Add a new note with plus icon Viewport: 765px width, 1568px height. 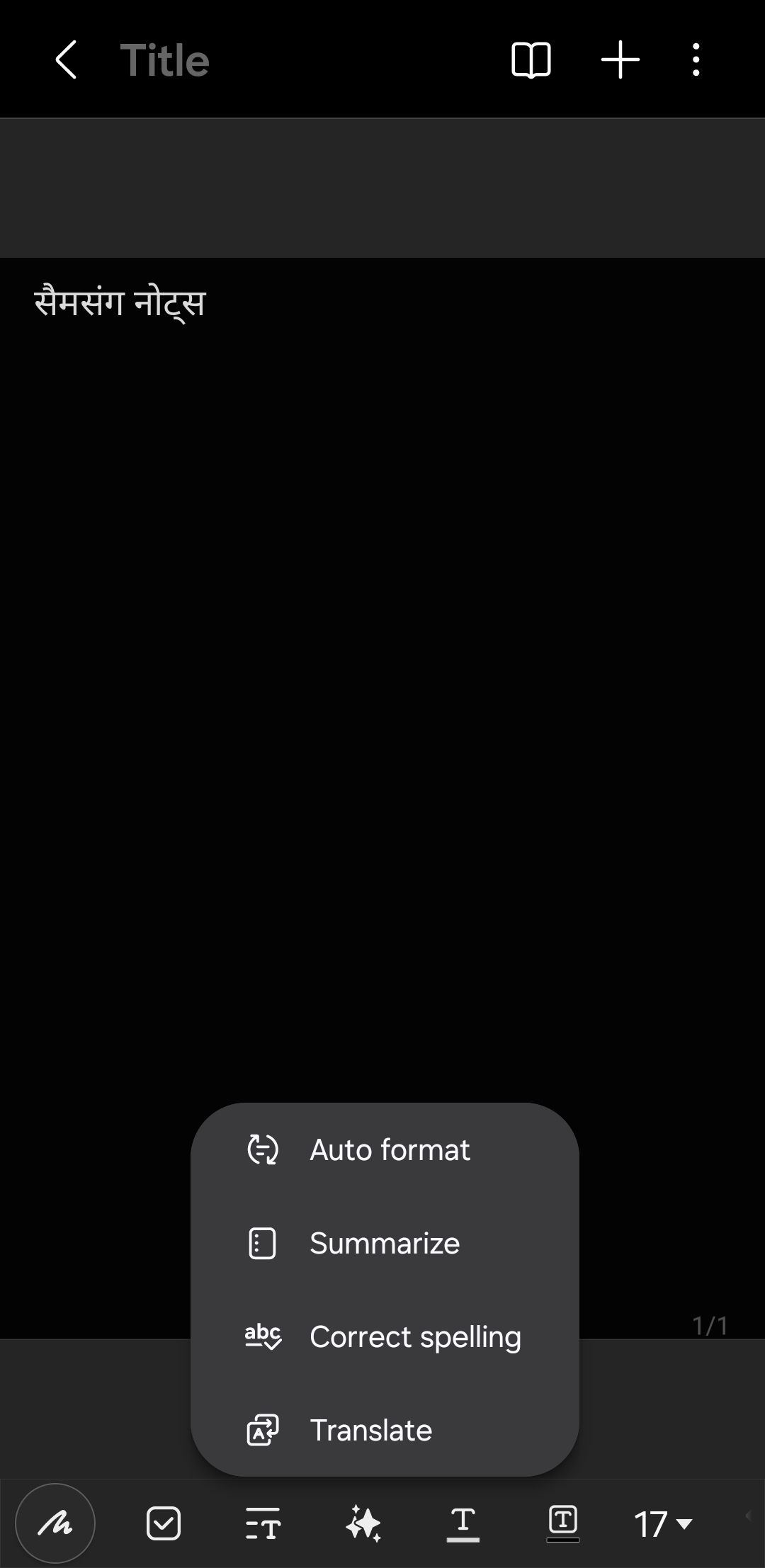point(620,59)
